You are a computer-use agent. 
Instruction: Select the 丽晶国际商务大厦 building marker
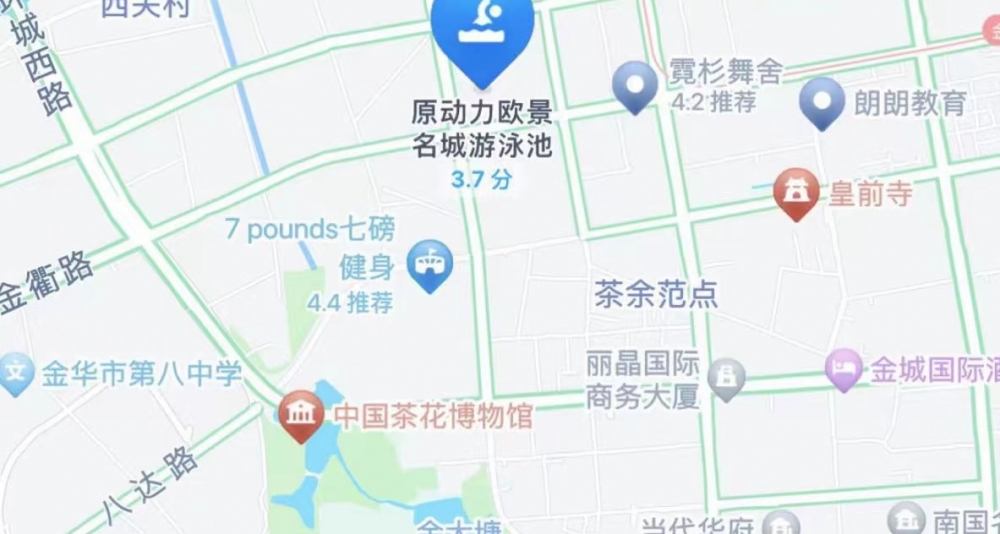727,378
